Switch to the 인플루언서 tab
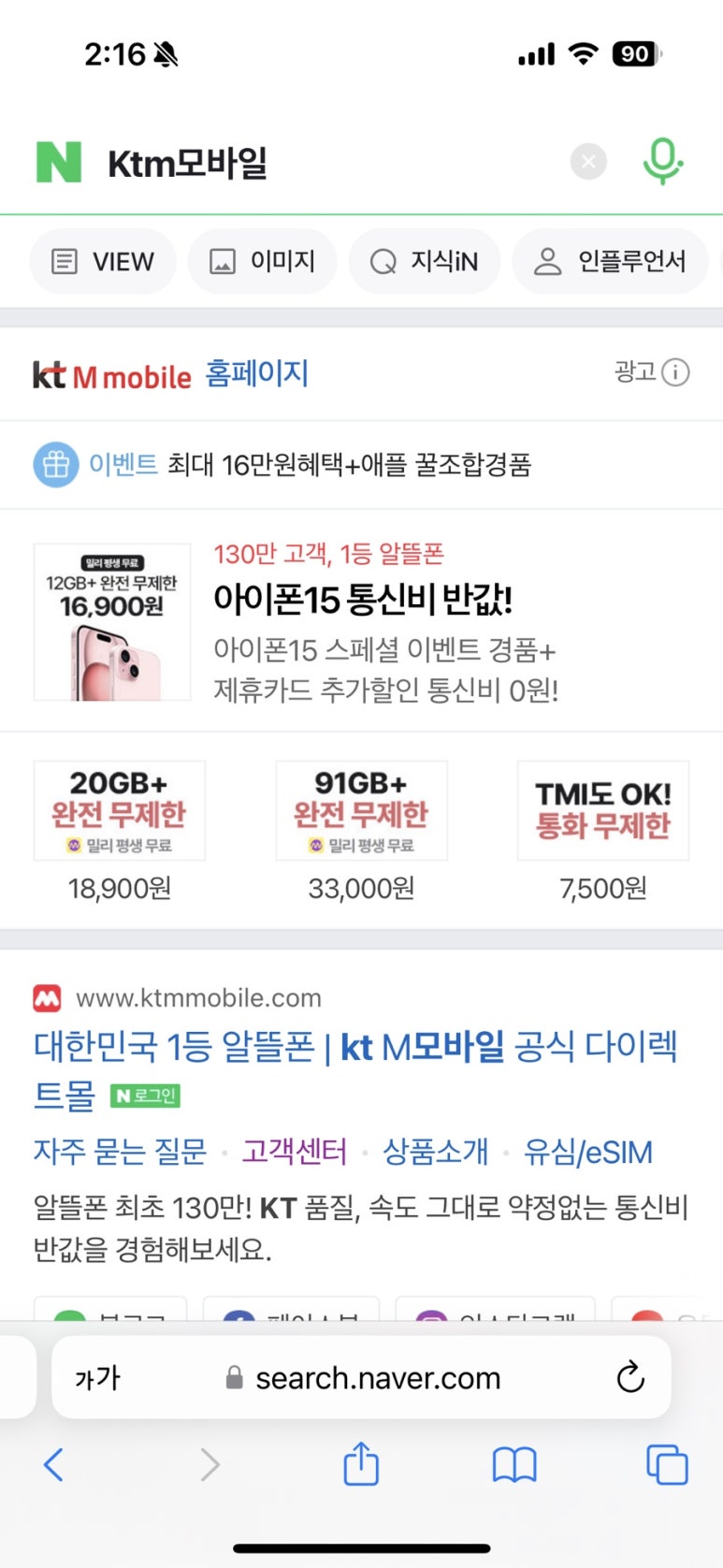723x1568 pixels. click(610, 261)
